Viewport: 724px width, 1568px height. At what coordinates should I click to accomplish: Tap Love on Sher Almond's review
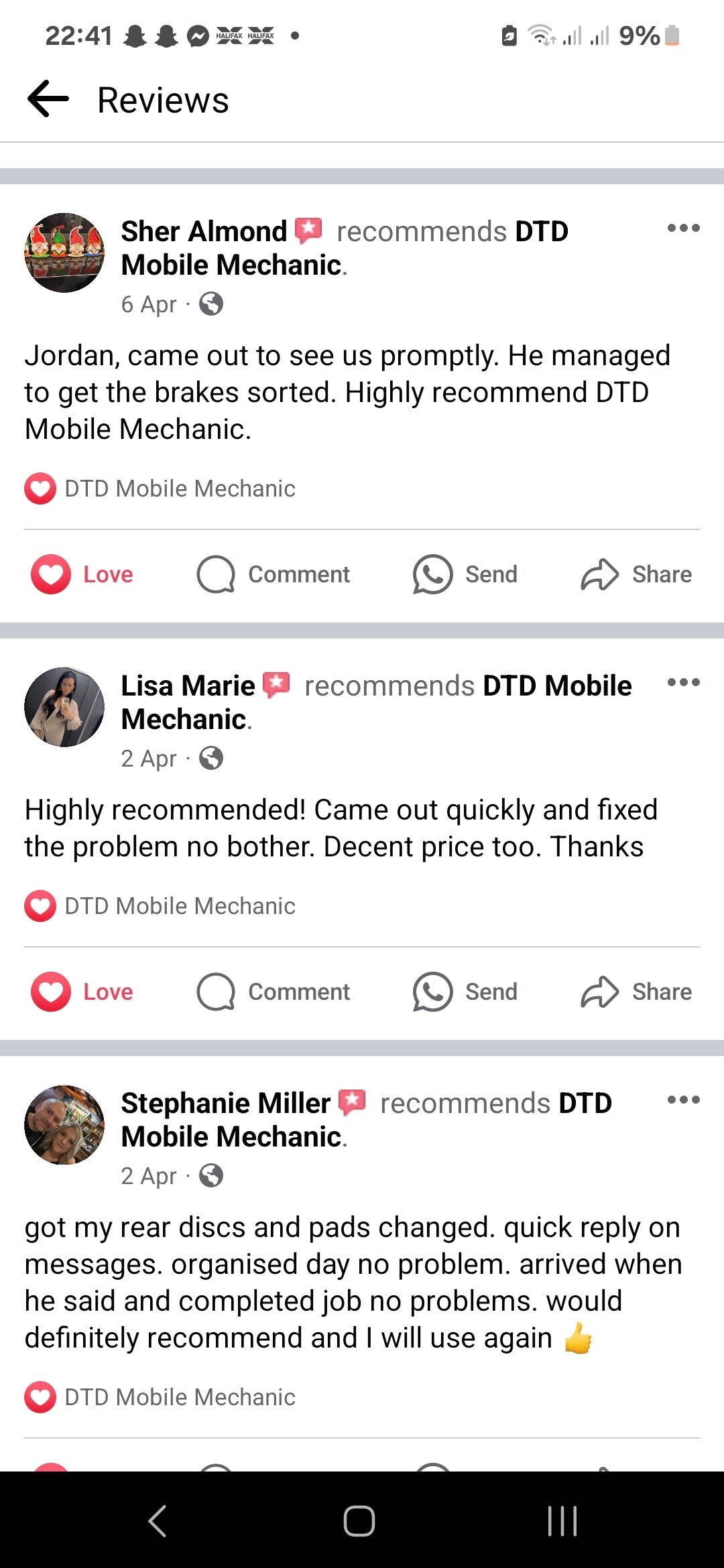(82, 574)
